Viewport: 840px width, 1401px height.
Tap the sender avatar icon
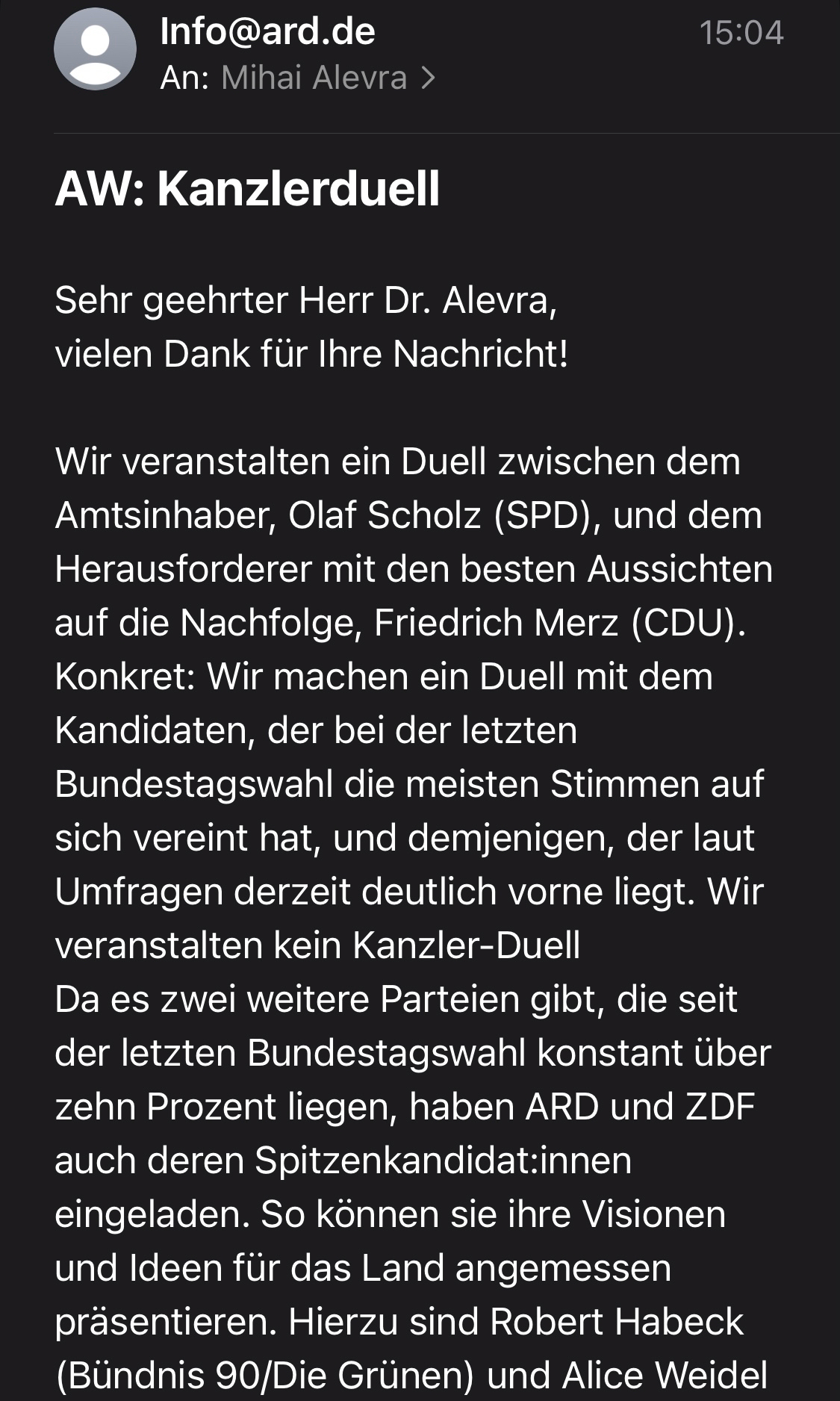95,50
